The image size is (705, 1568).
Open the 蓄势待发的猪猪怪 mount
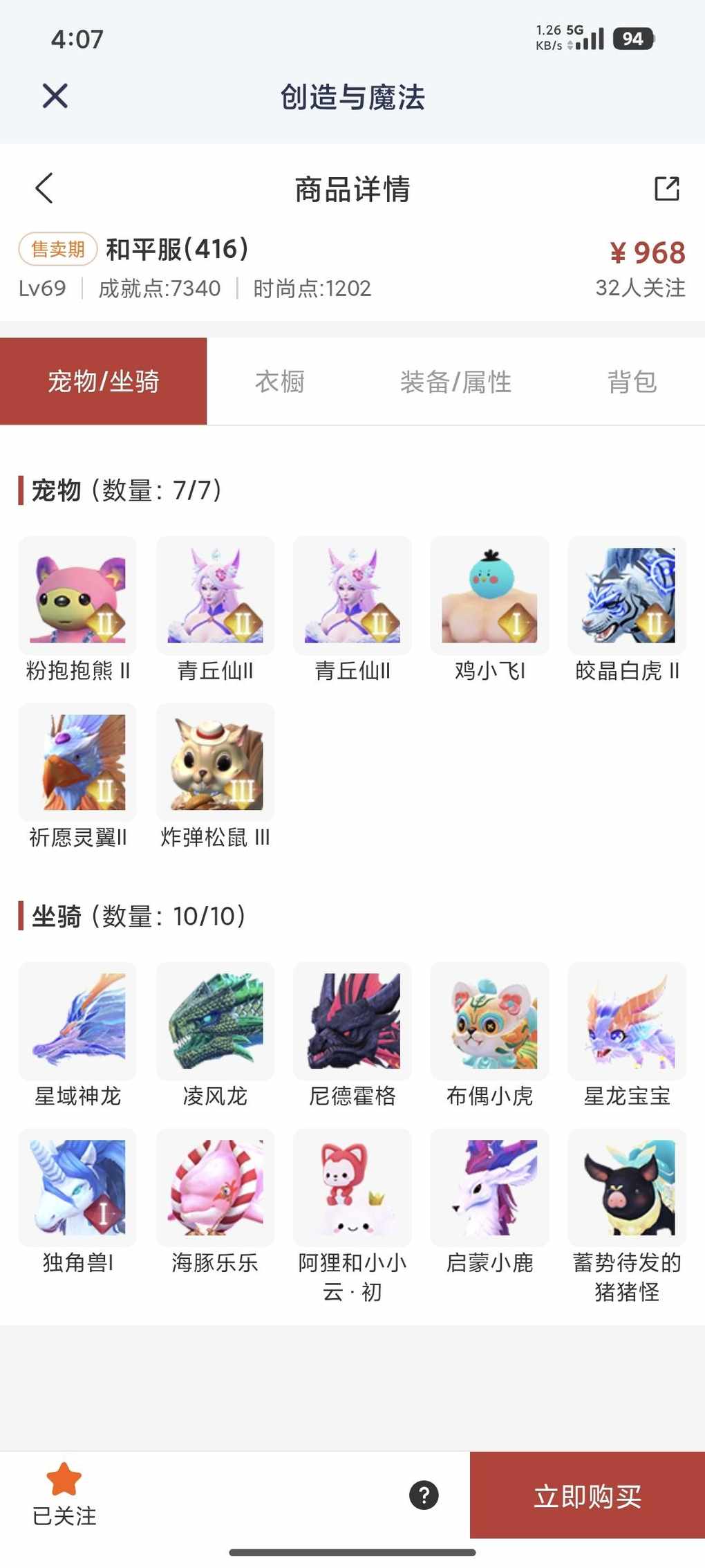pos(627,1188)
